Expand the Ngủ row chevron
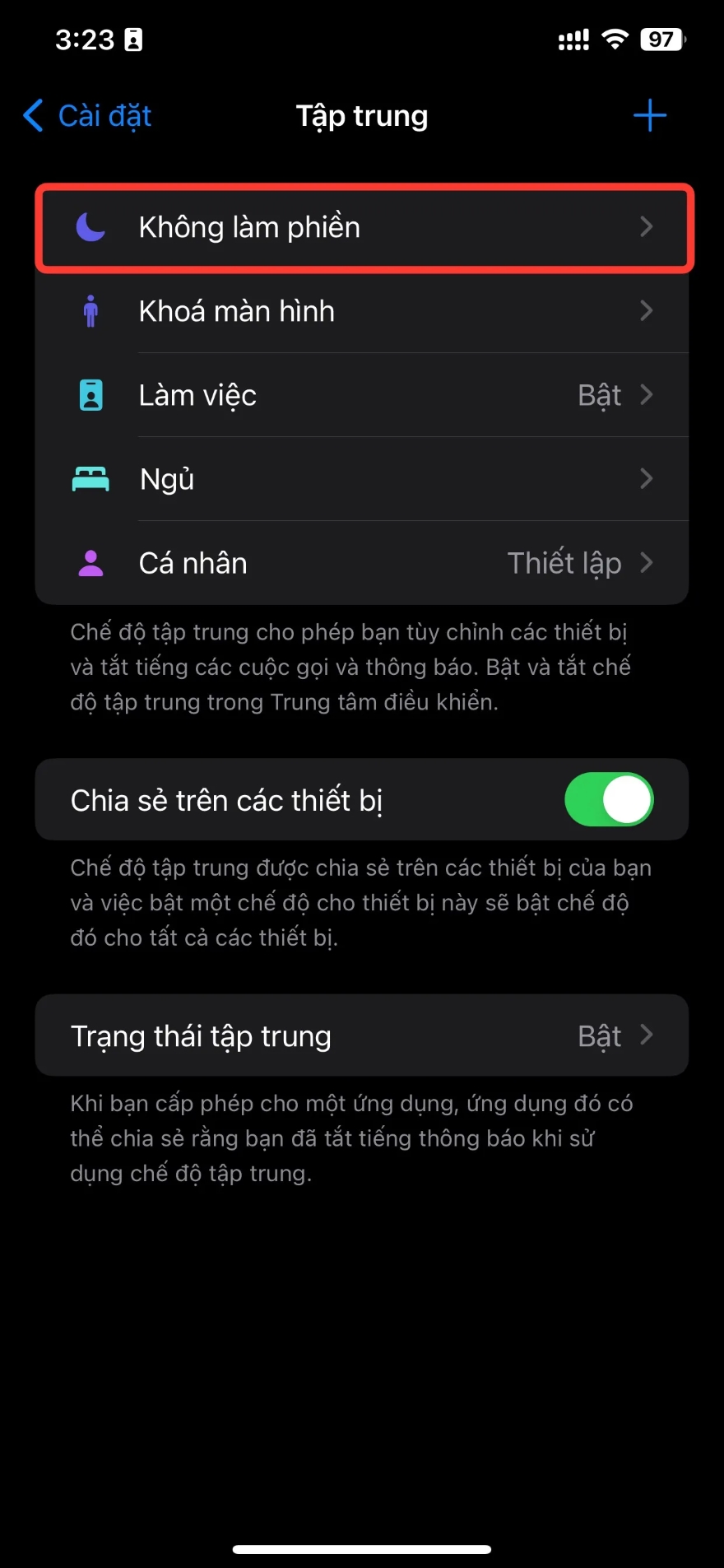This screenshot has width=724, height=1568. coord(647,479)
